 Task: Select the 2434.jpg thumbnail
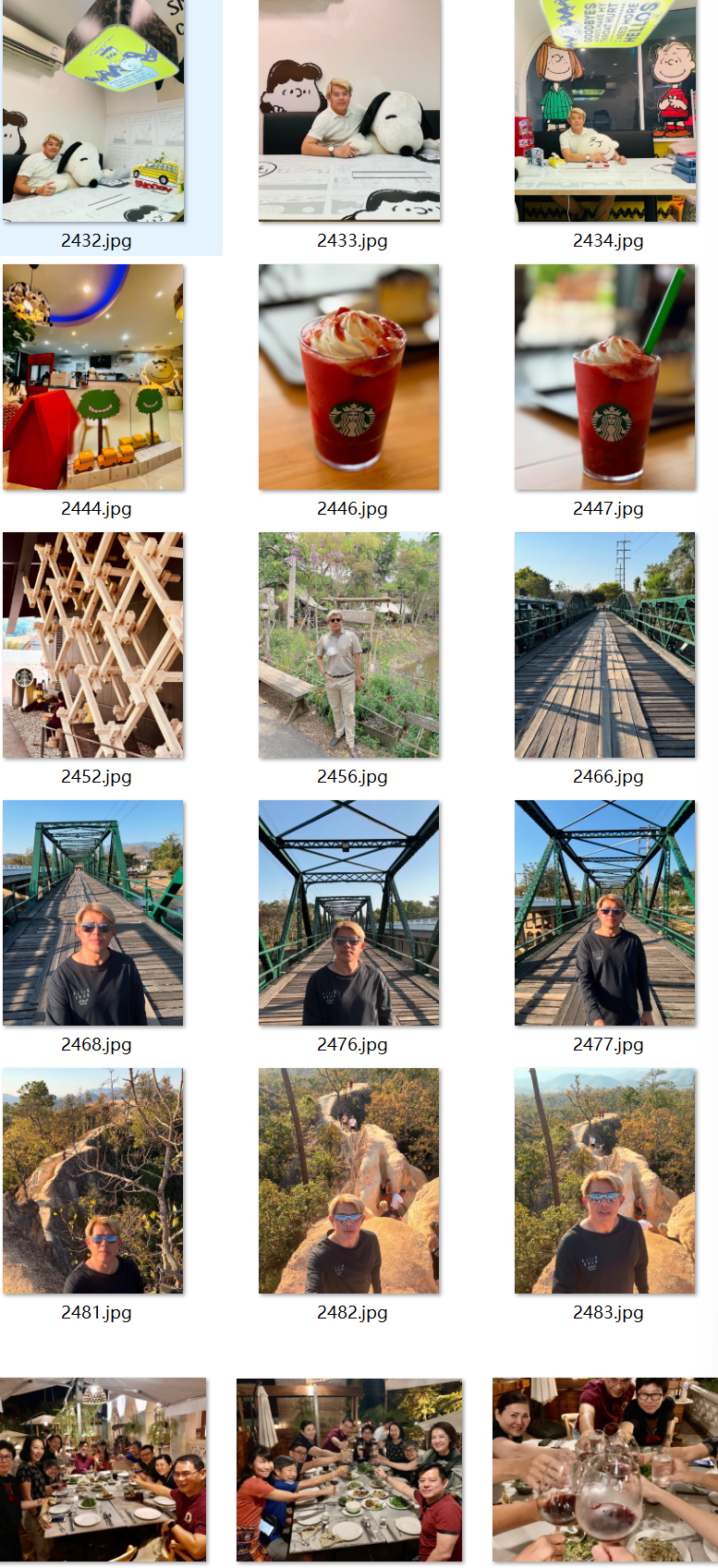[605, 110]
